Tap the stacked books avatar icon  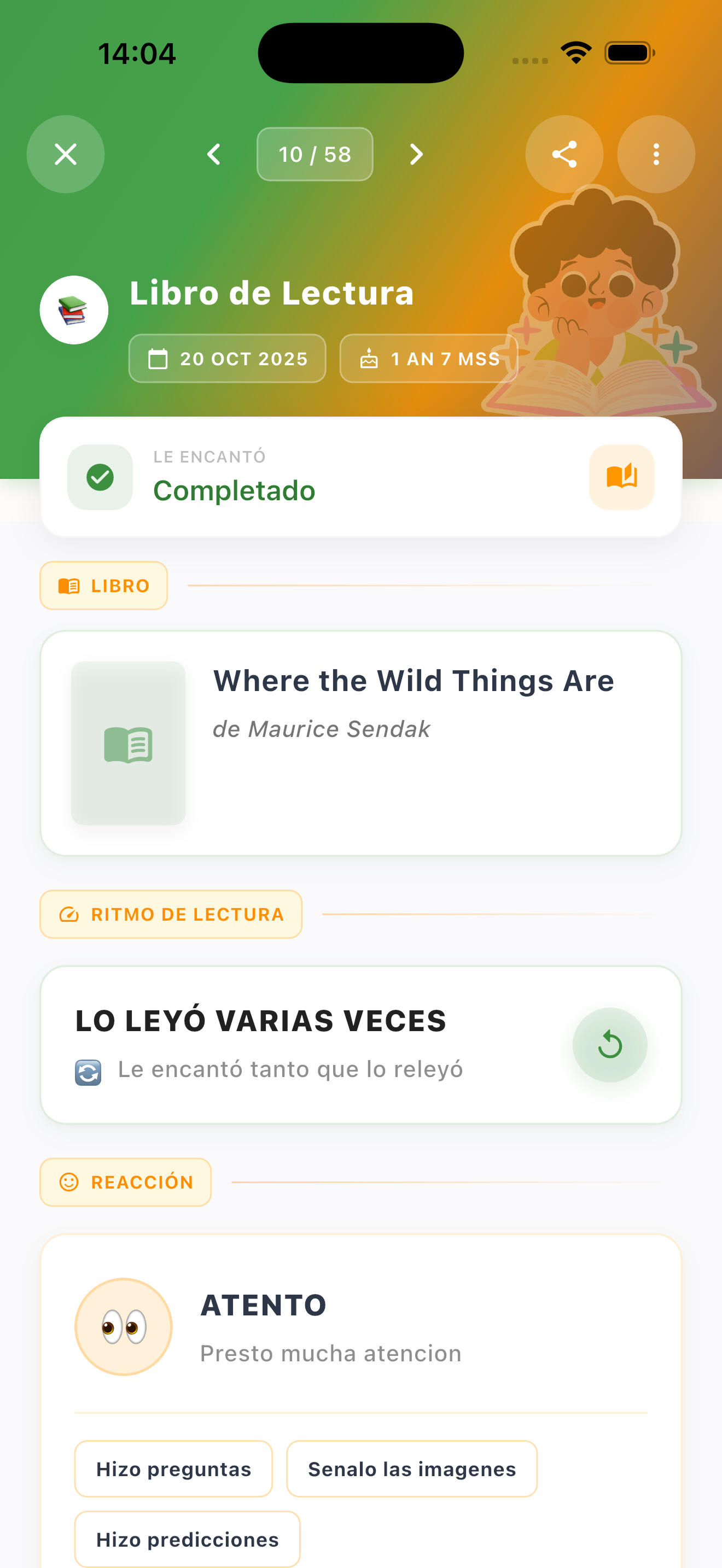(73, 310)
